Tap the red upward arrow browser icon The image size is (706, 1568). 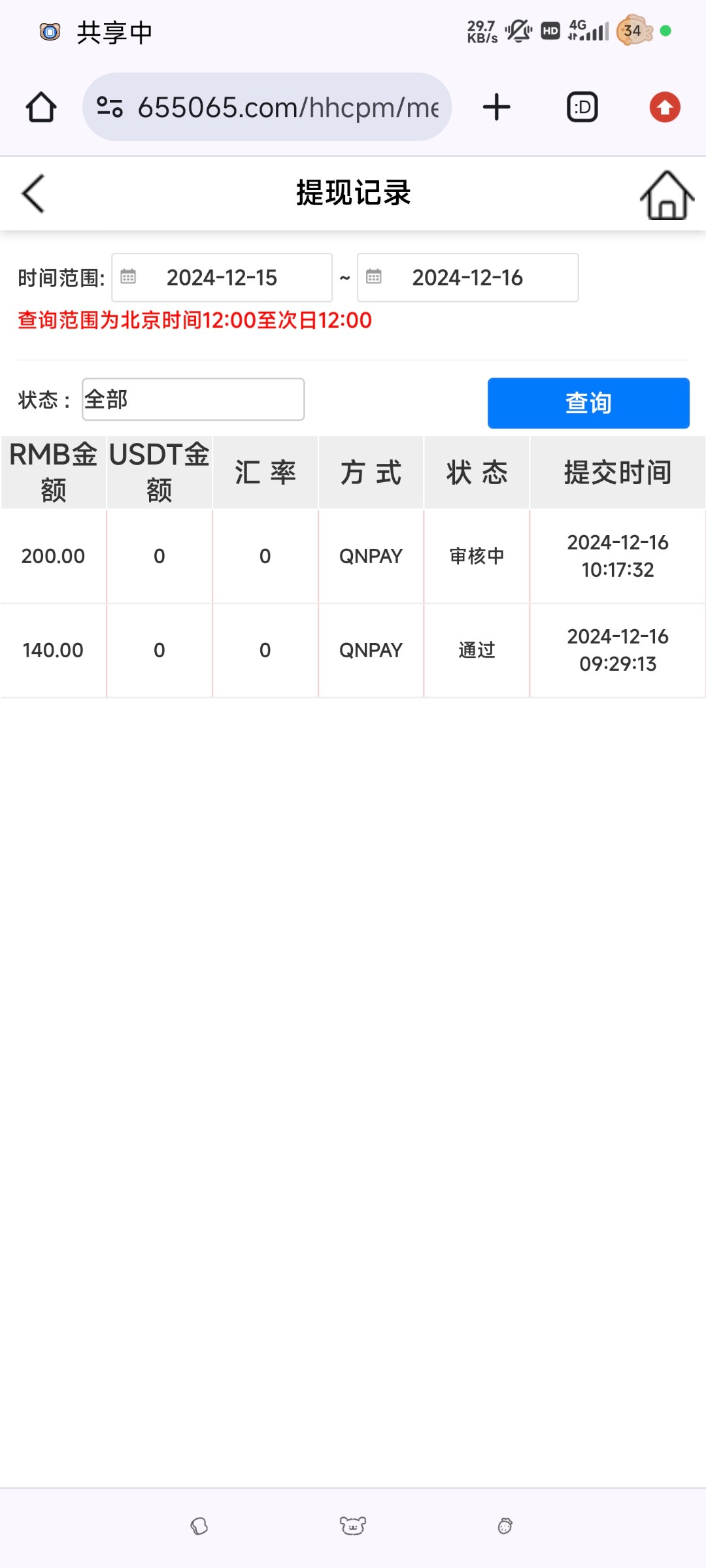point(665,107)
